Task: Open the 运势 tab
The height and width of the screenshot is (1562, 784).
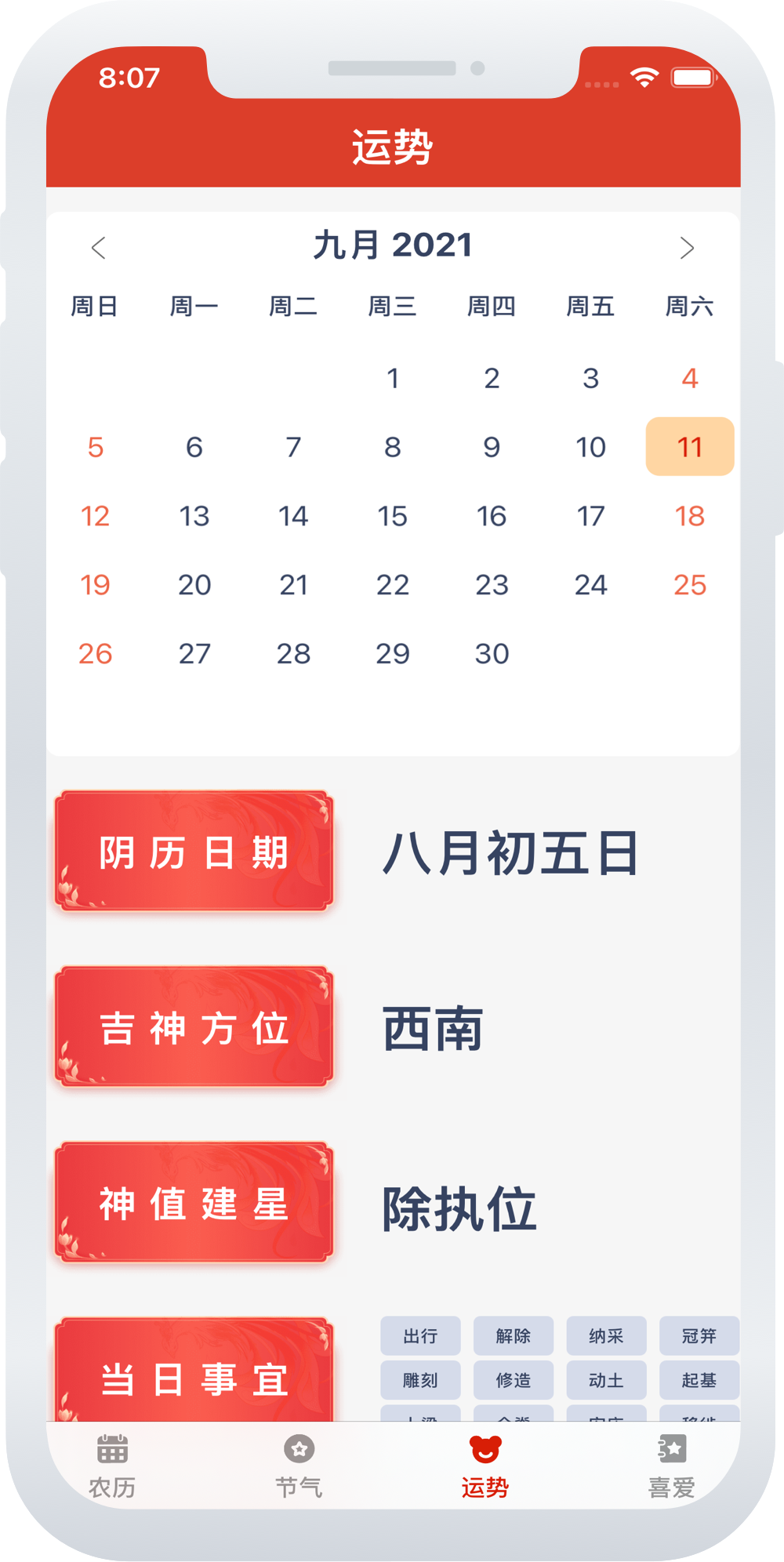Action: [x=485, y=1465]
